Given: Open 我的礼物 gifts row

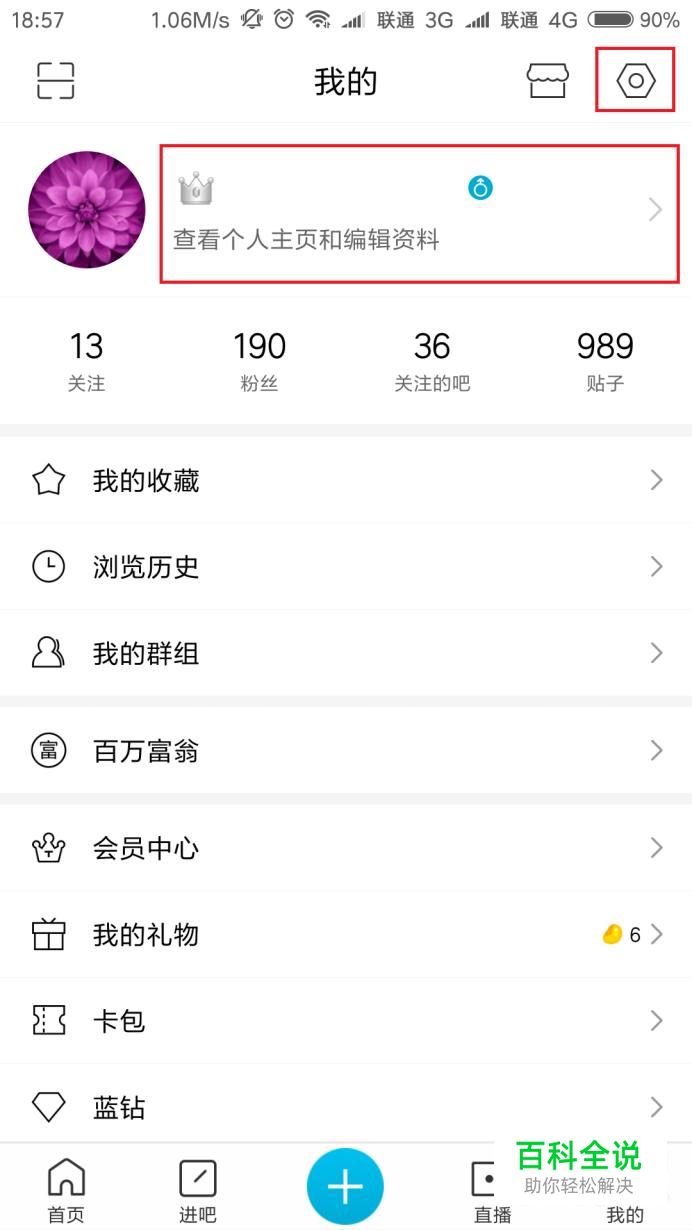Looking at the screenshot, I should (x=346, y=935).
